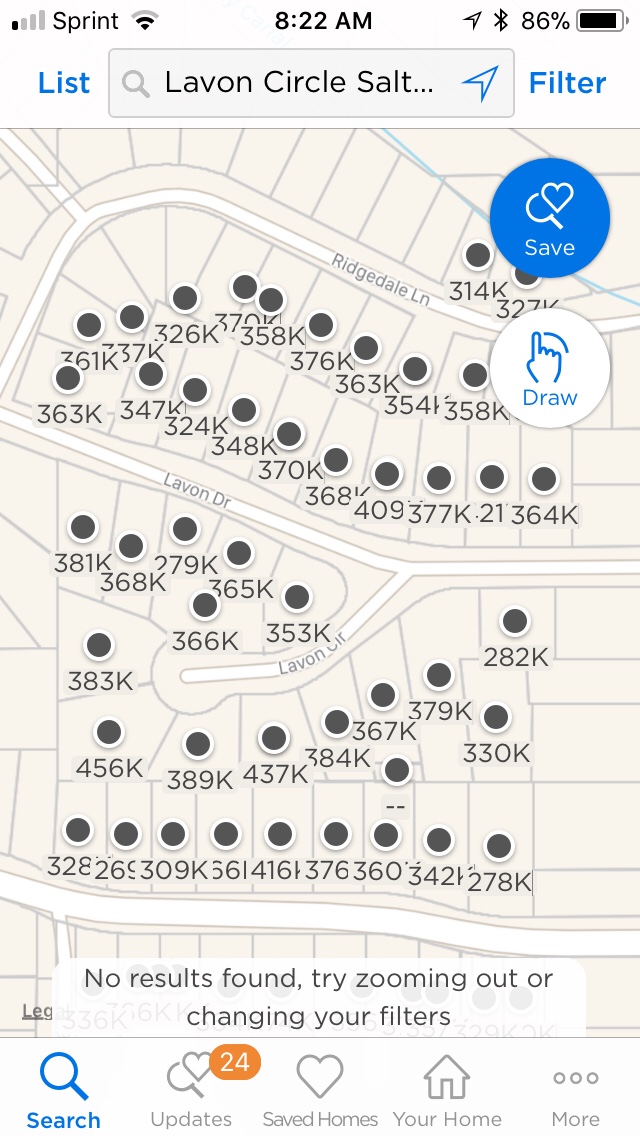640x1136 pixels.
Task: View the 437K home marker
Action: coord(274,739)
